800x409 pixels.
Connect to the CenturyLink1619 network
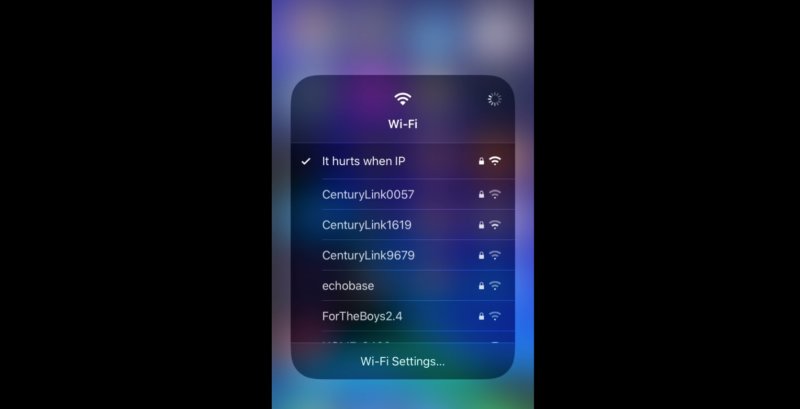367,225
